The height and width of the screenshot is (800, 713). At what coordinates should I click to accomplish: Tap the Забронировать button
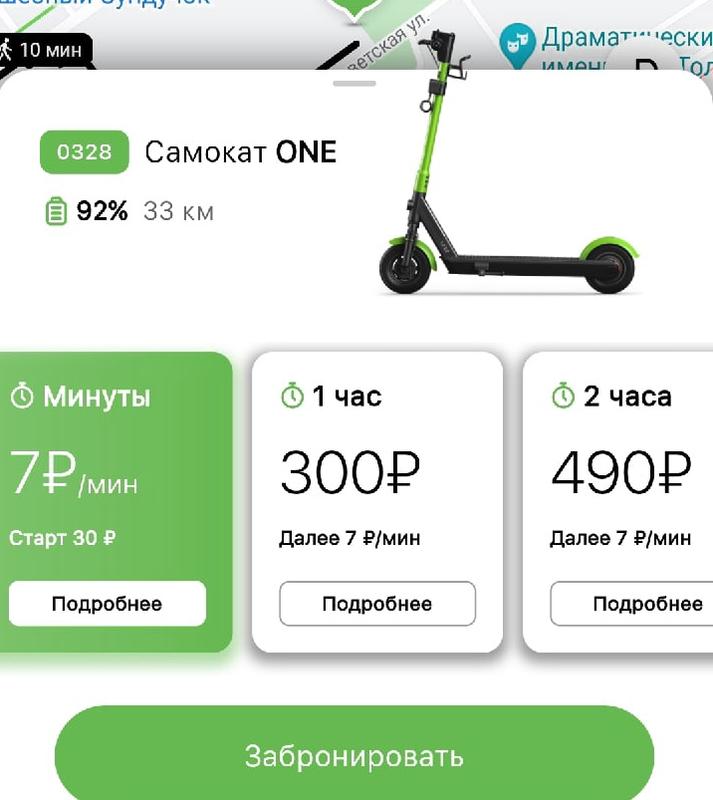coord(354,755)
